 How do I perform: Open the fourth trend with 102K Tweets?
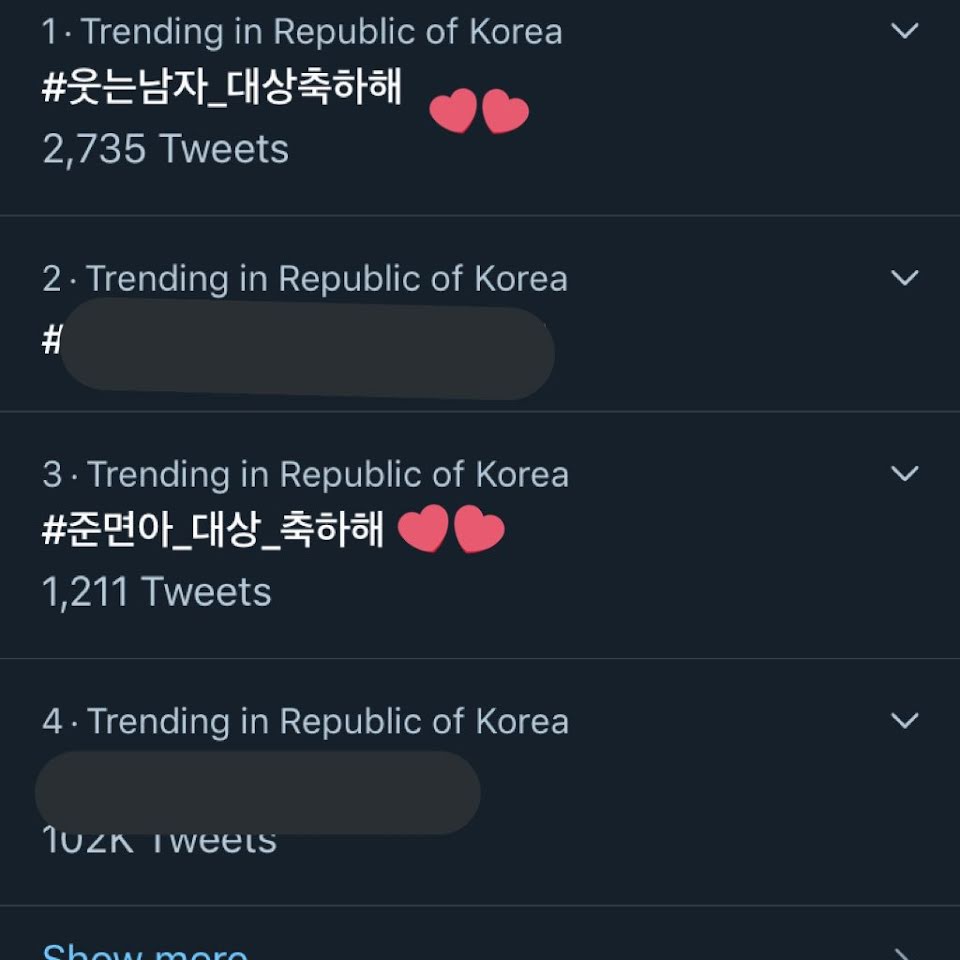click(480, 782)
